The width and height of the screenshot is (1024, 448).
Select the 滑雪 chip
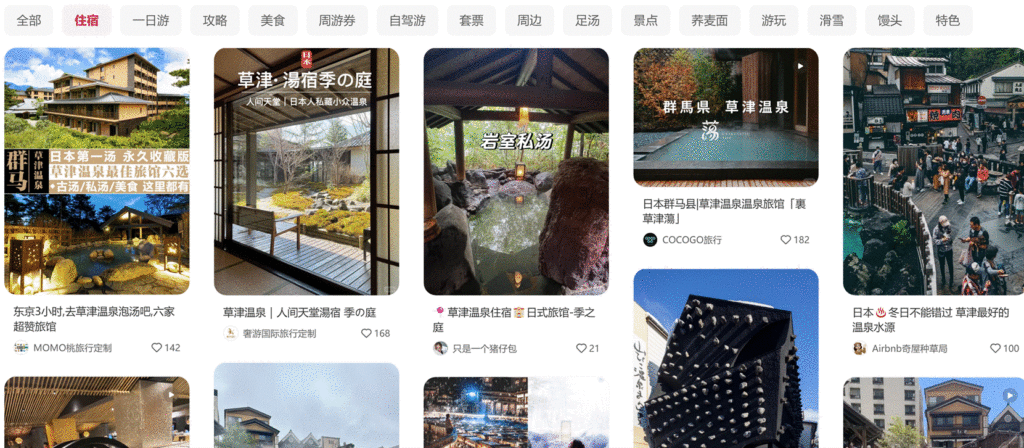click(x=831, y=20)
